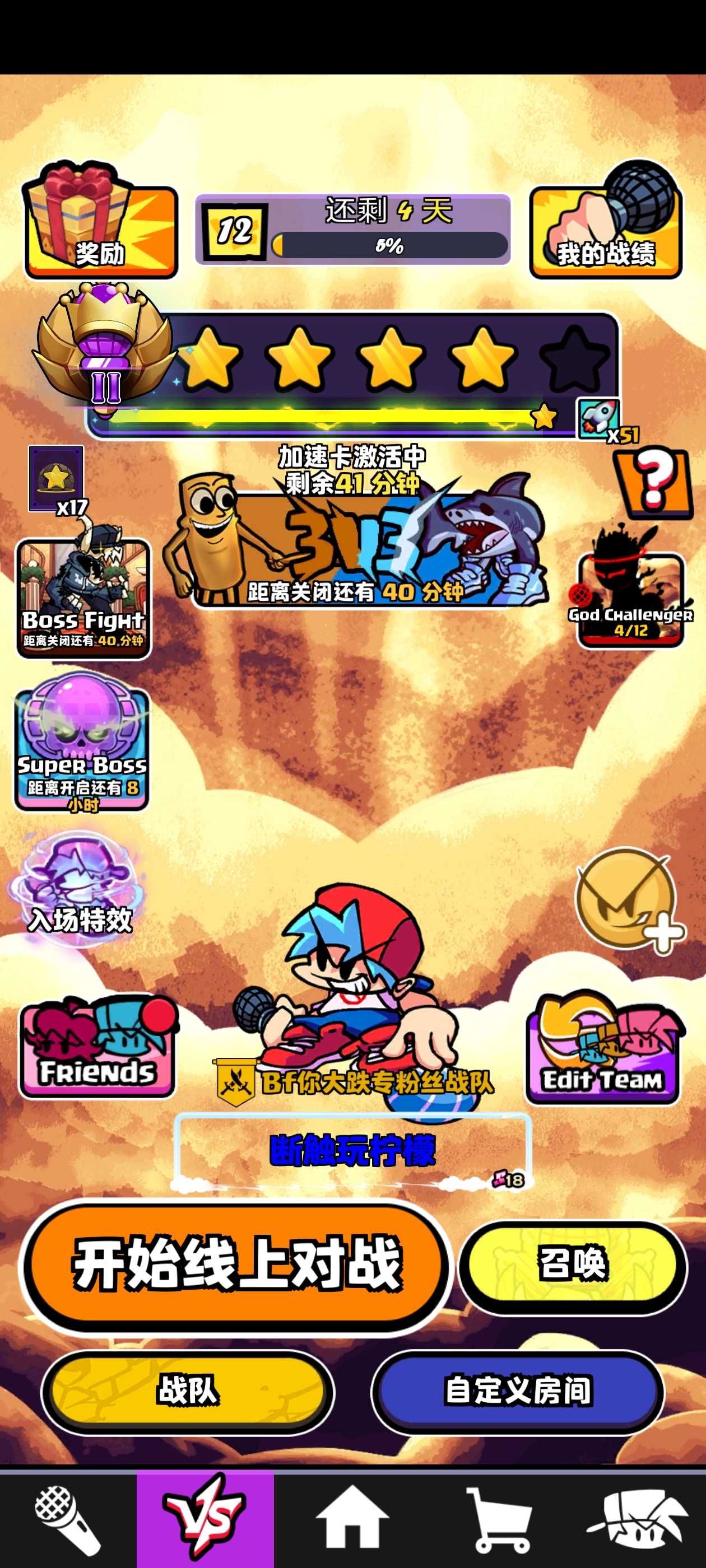Open the 战队 team button
Screen dimensions: 706x1568
click(x=187, y=1391)
